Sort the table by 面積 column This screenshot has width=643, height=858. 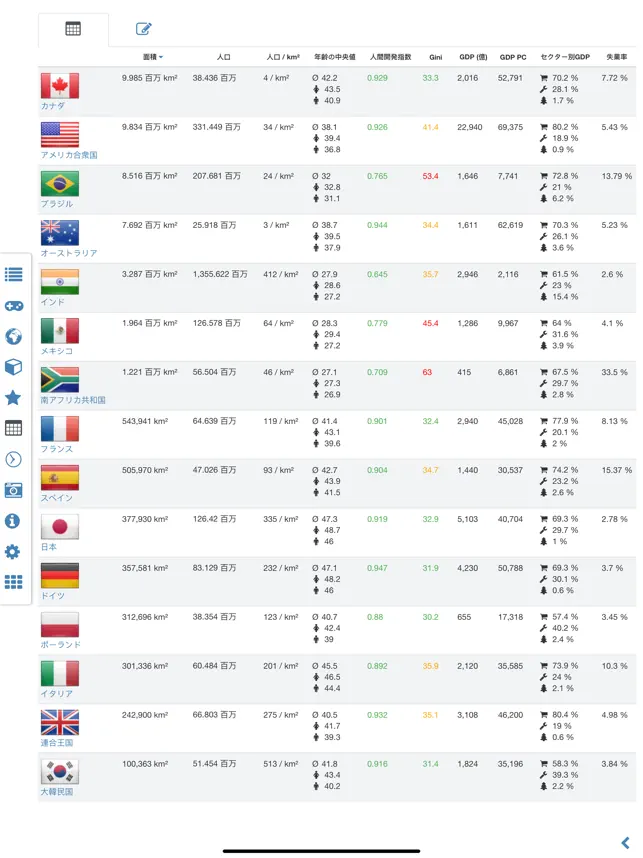(x=152, y=58)
